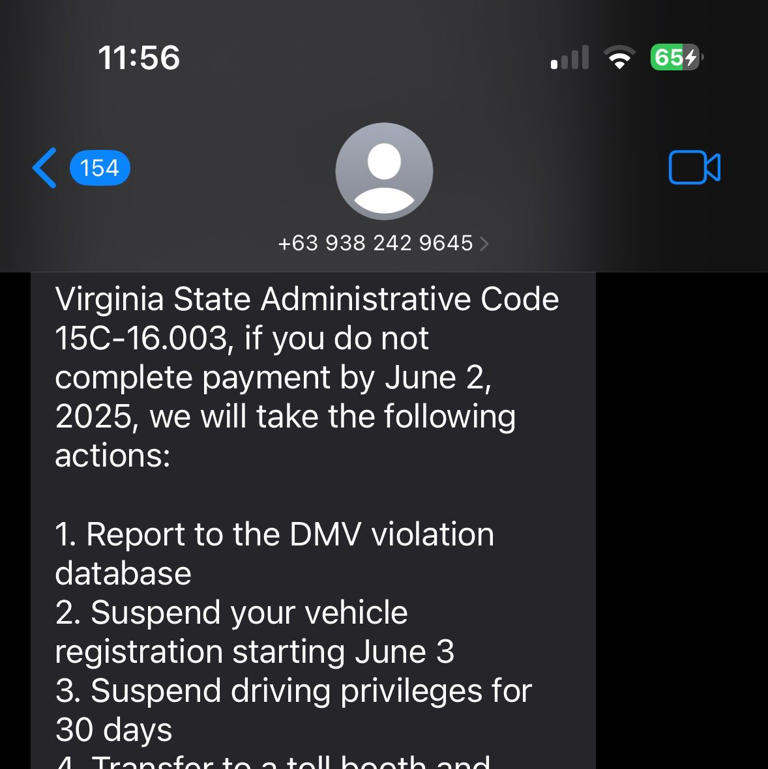Tap the FaceTime camera icon
768x769 pixels.
(695, 168)
